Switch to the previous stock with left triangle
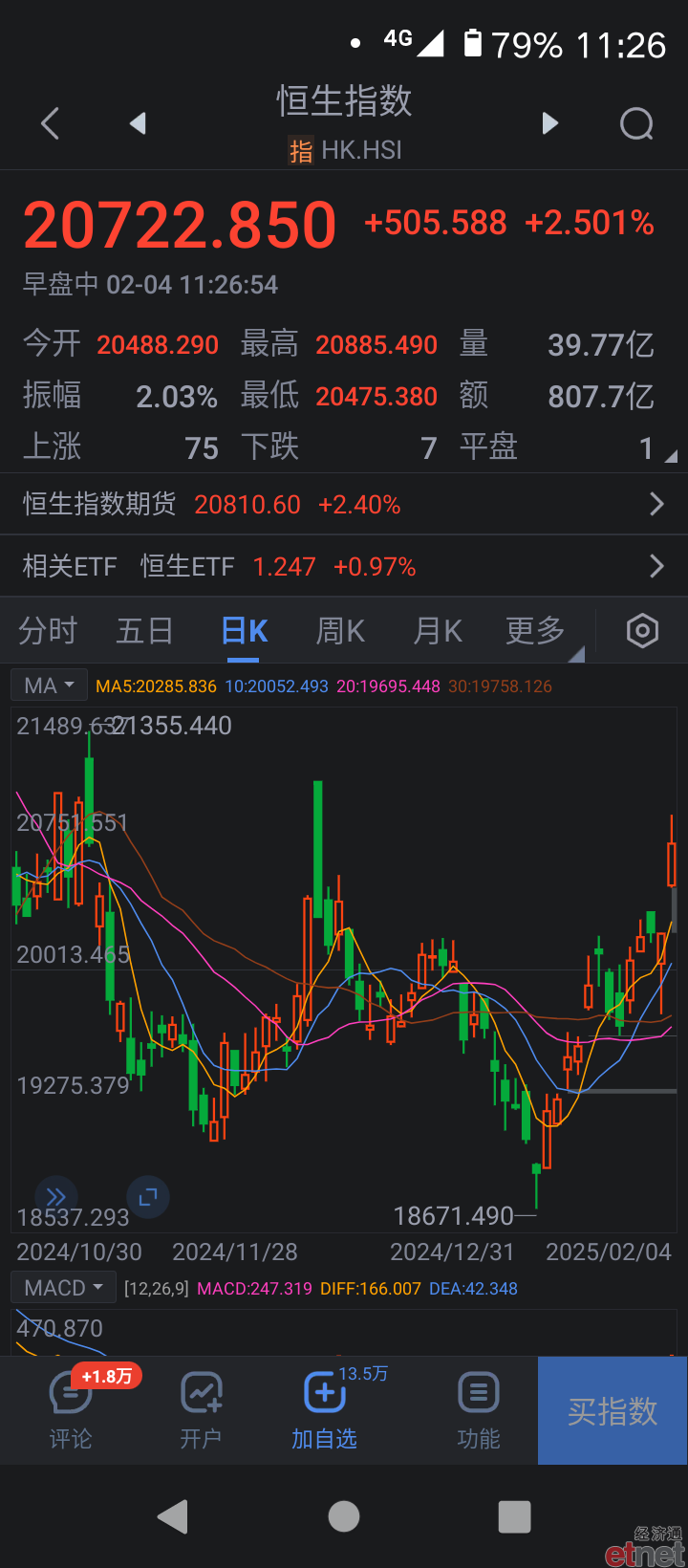 [139, 123]
